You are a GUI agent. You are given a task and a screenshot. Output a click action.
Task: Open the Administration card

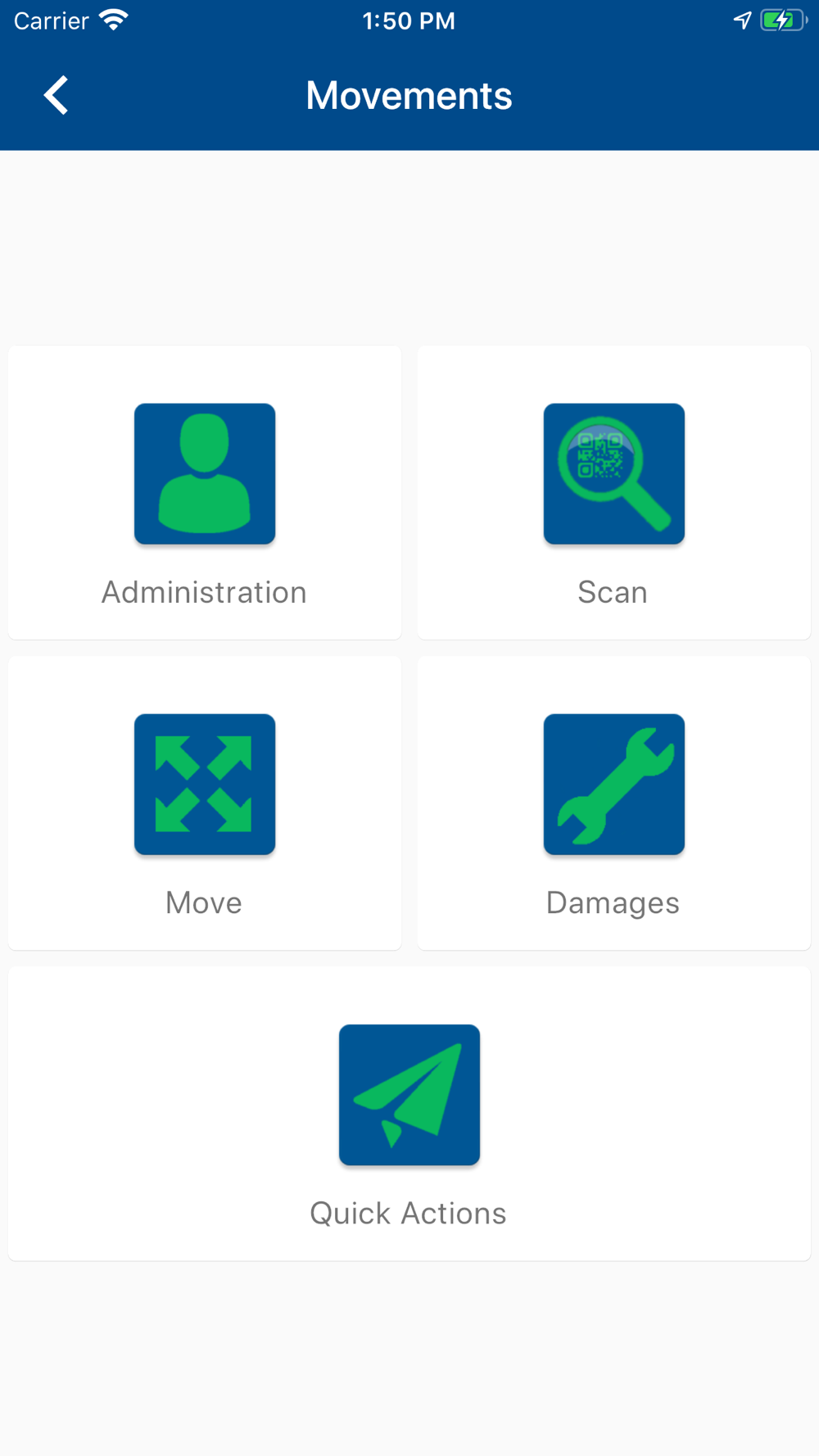pyautogui.click(x=205, y=492)
